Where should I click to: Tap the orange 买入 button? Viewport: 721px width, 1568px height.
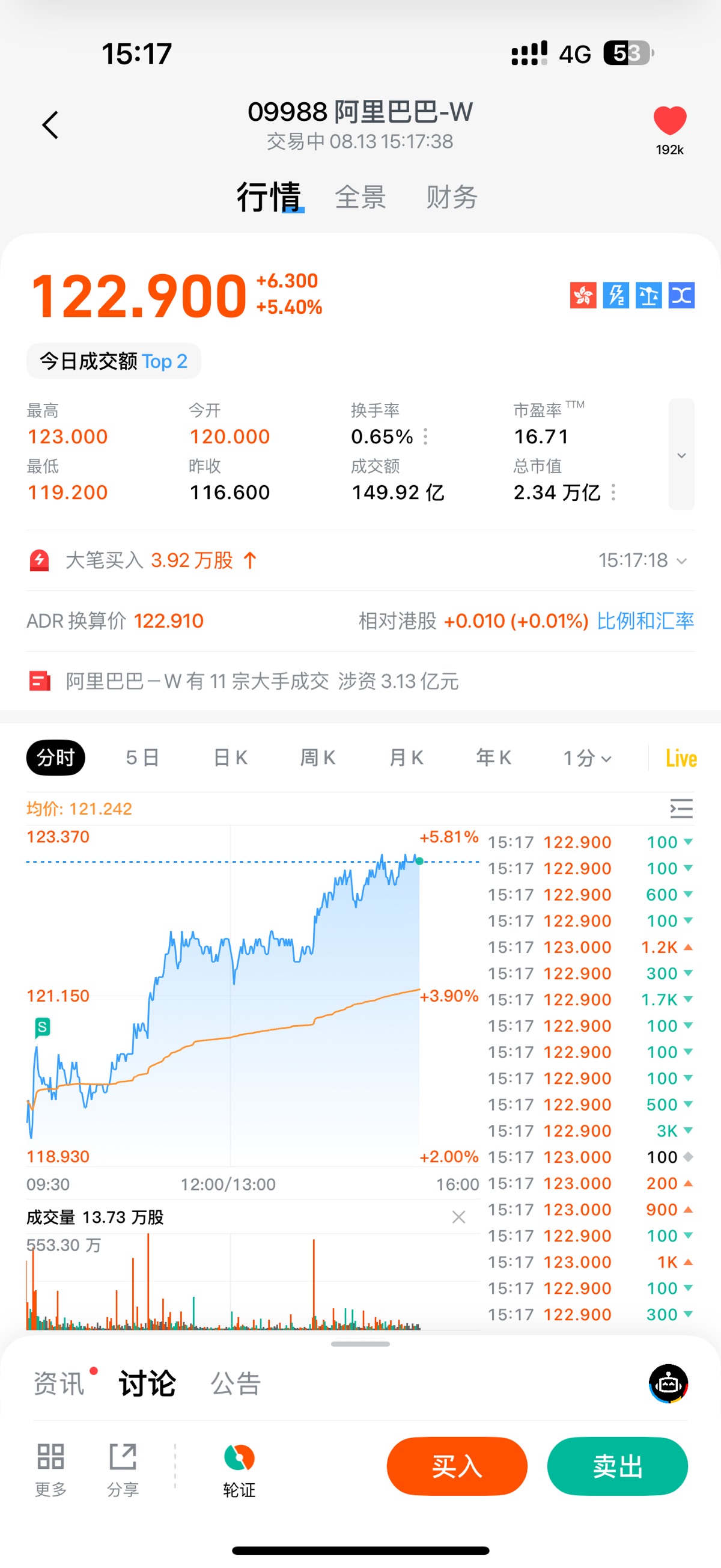[x=457, y=1466]
